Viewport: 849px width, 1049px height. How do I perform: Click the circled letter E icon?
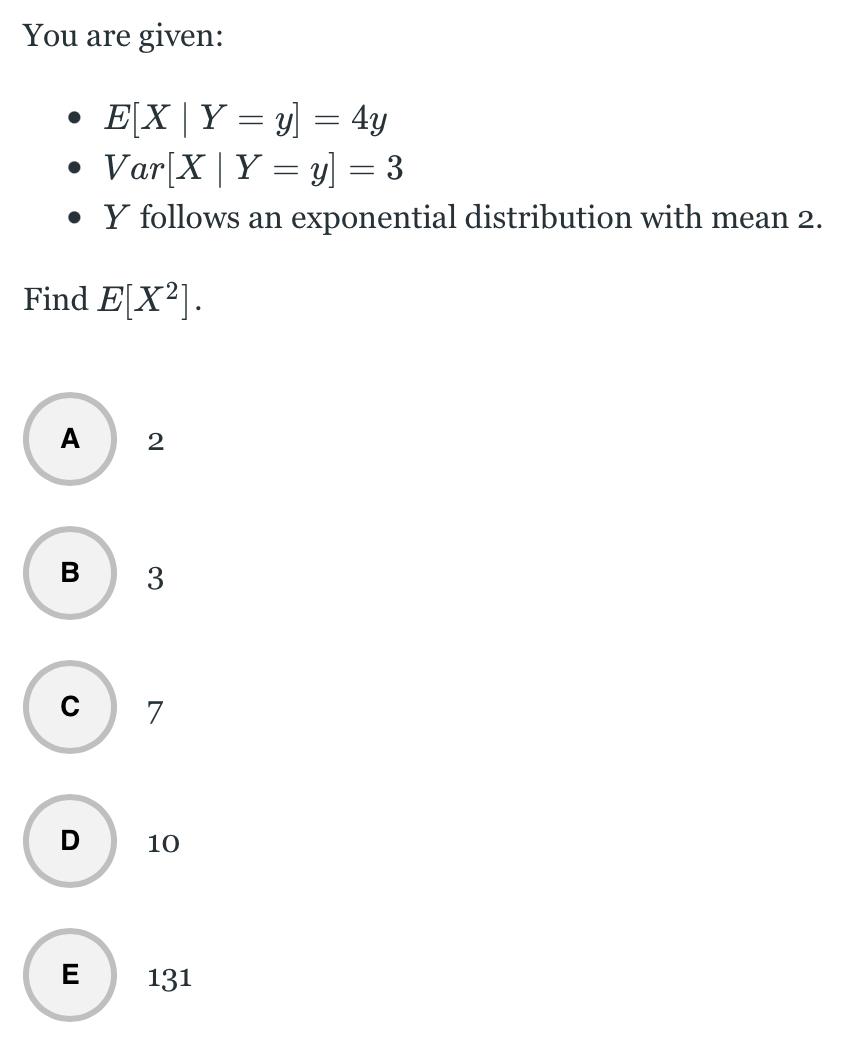point(69,975)
